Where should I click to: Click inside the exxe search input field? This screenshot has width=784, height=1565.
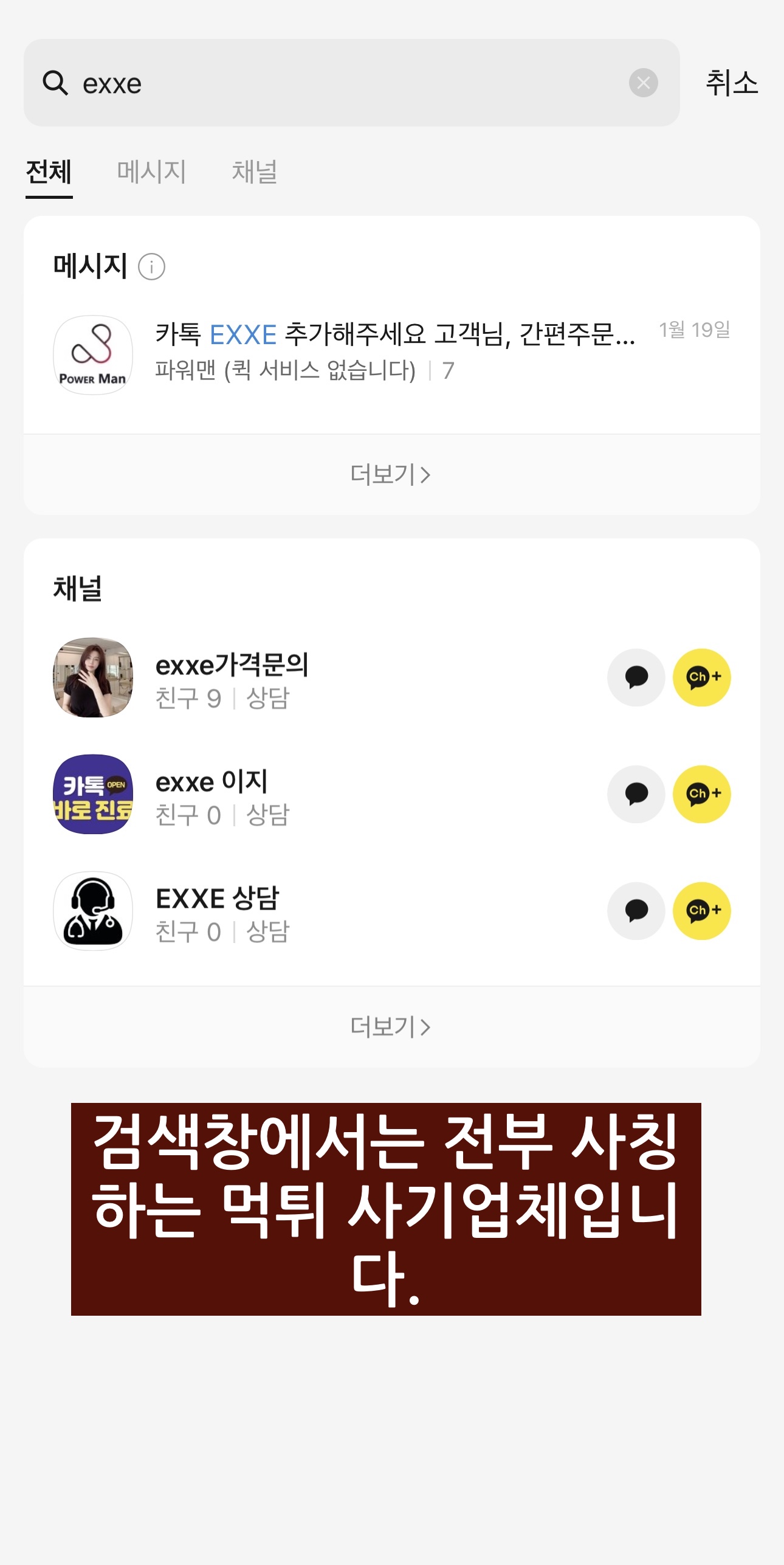[243, 83]
